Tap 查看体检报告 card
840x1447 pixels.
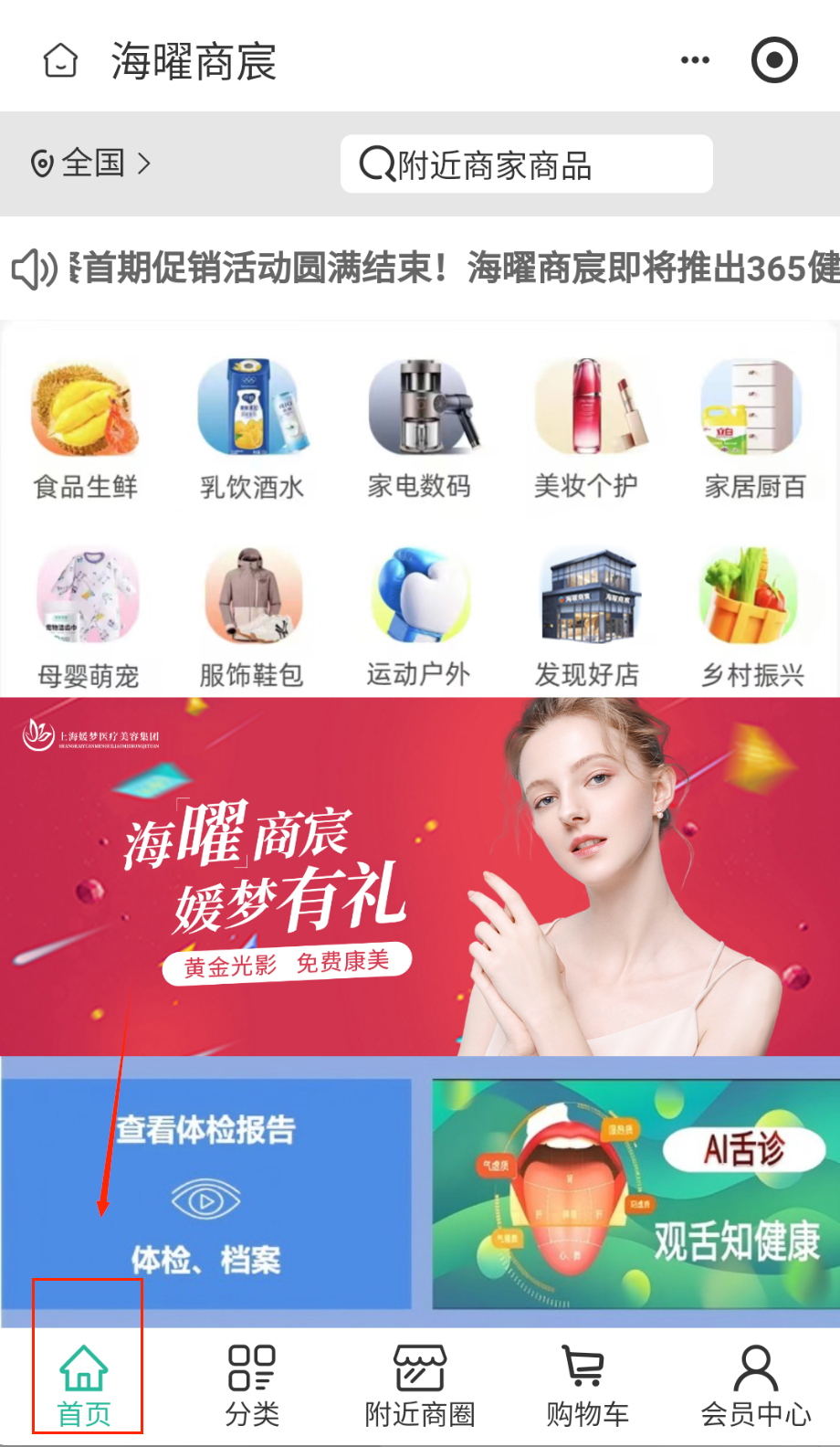[206, 1192]
